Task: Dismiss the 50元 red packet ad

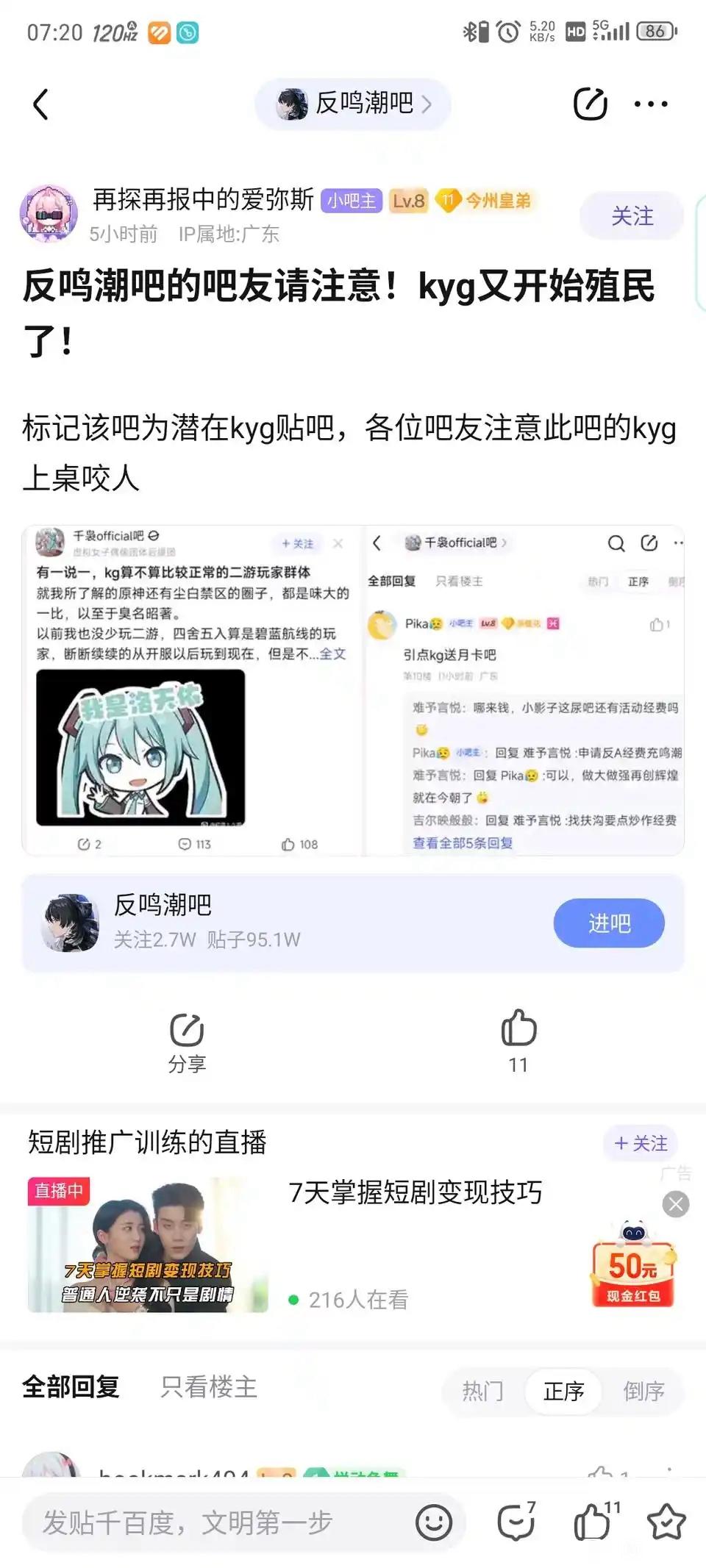Action: point(676,1203)
